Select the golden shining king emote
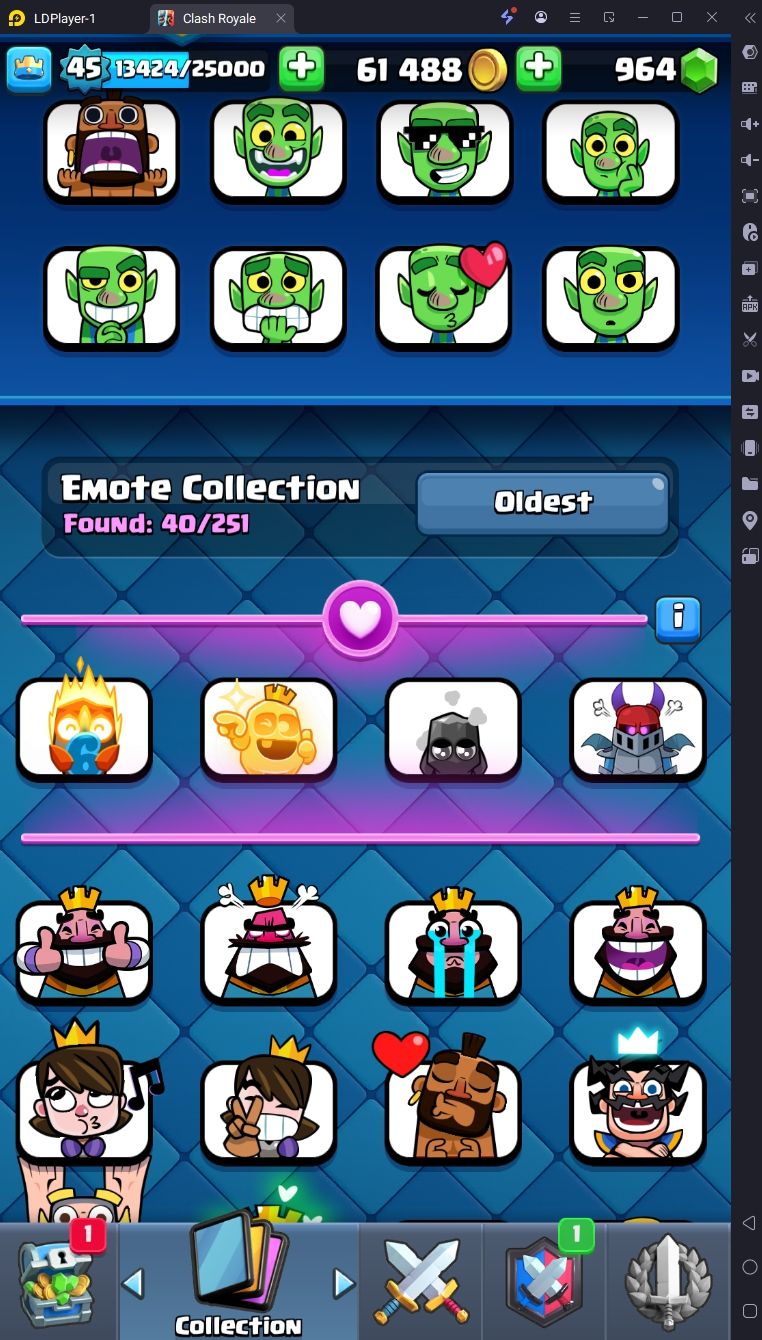The image size is (762, 1340). (268, 729)
